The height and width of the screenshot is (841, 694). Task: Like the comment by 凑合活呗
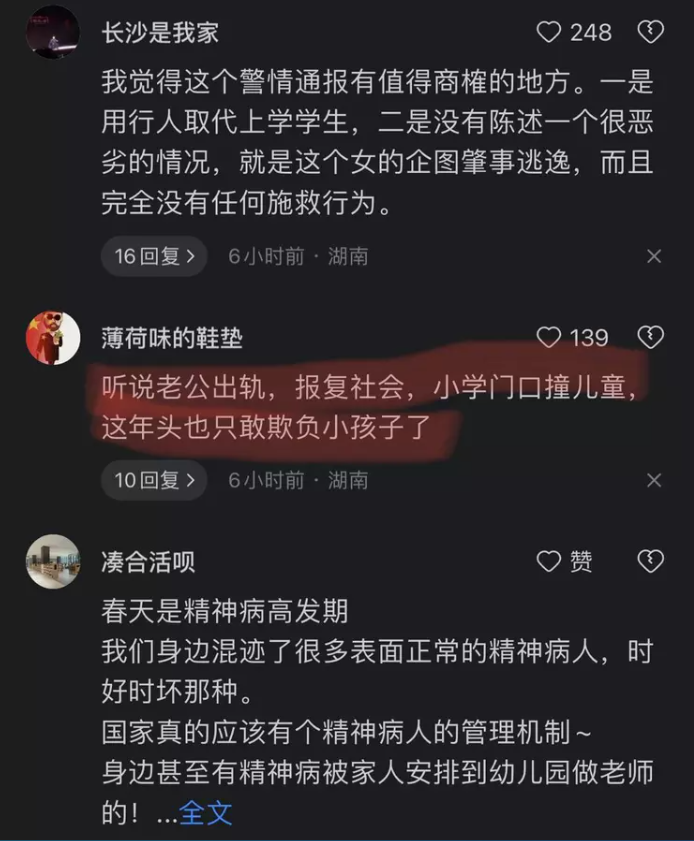549,562
